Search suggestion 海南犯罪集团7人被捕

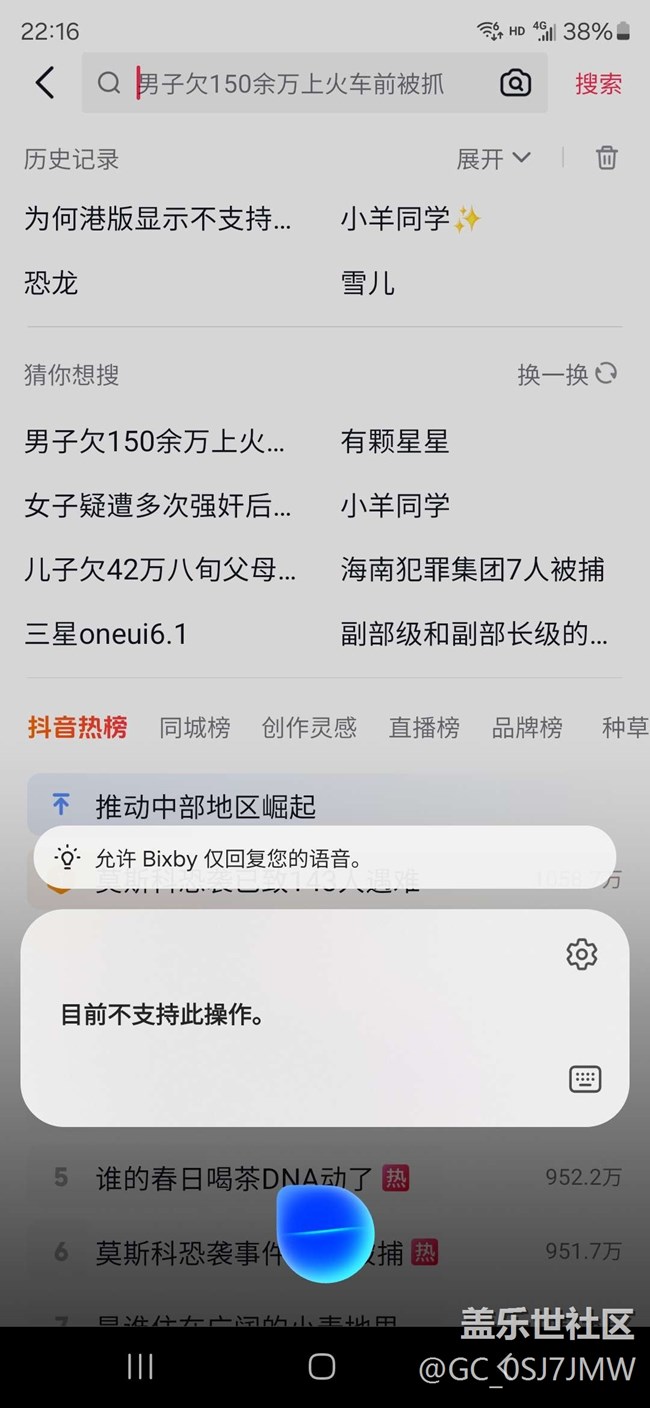(x=472, y=569)
